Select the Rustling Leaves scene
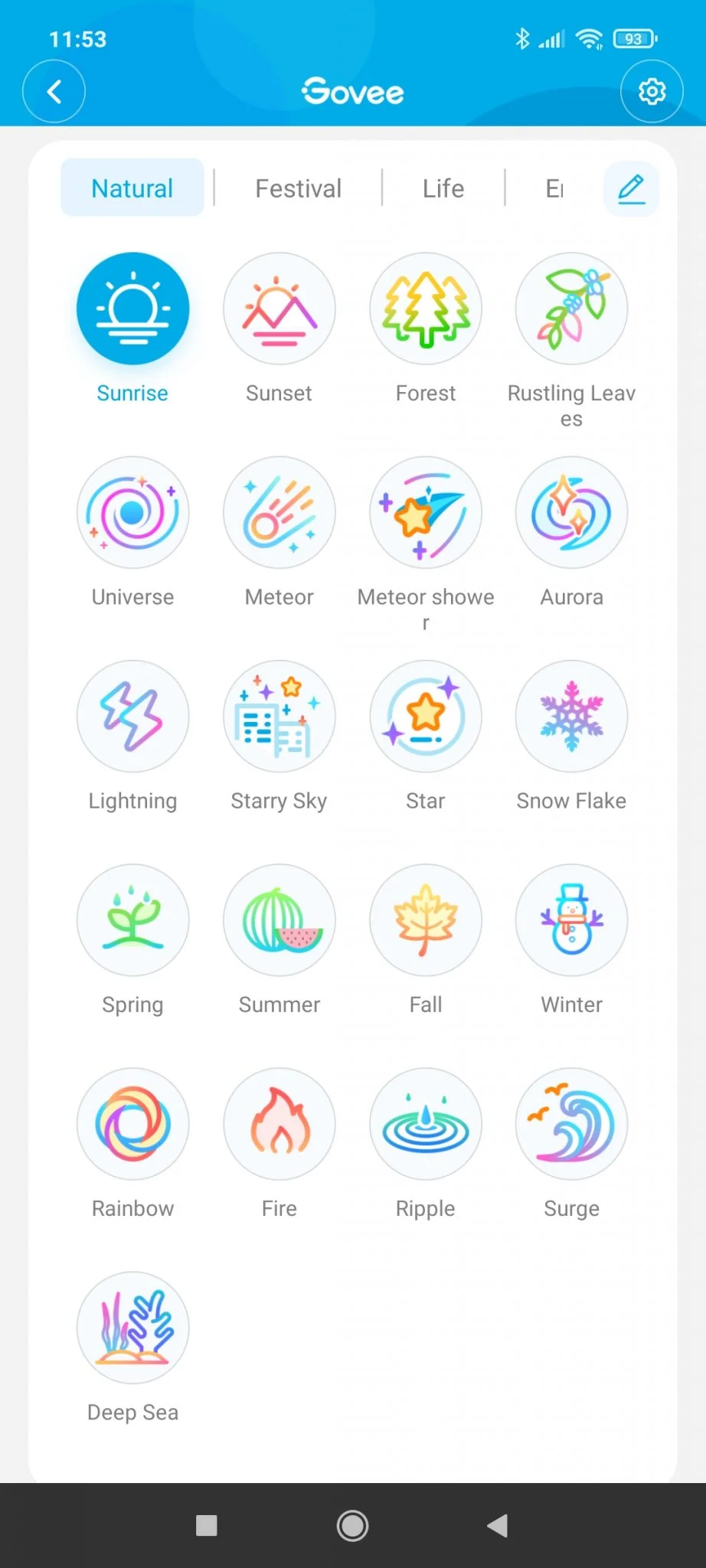Viewport: 706px width, 1568px height. pos(571,309)
